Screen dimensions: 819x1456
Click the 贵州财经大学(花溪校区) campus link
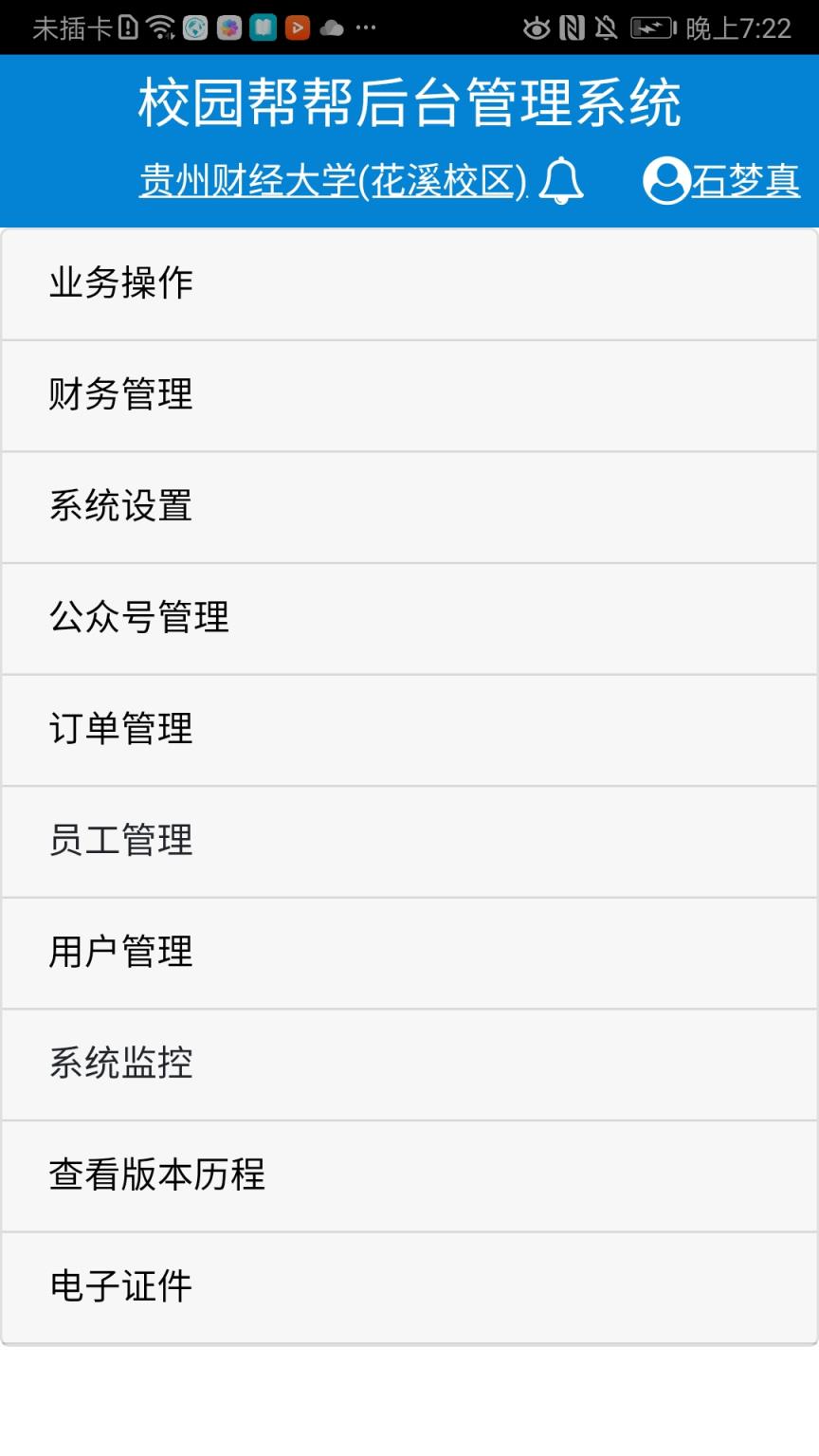coord(330,182)
